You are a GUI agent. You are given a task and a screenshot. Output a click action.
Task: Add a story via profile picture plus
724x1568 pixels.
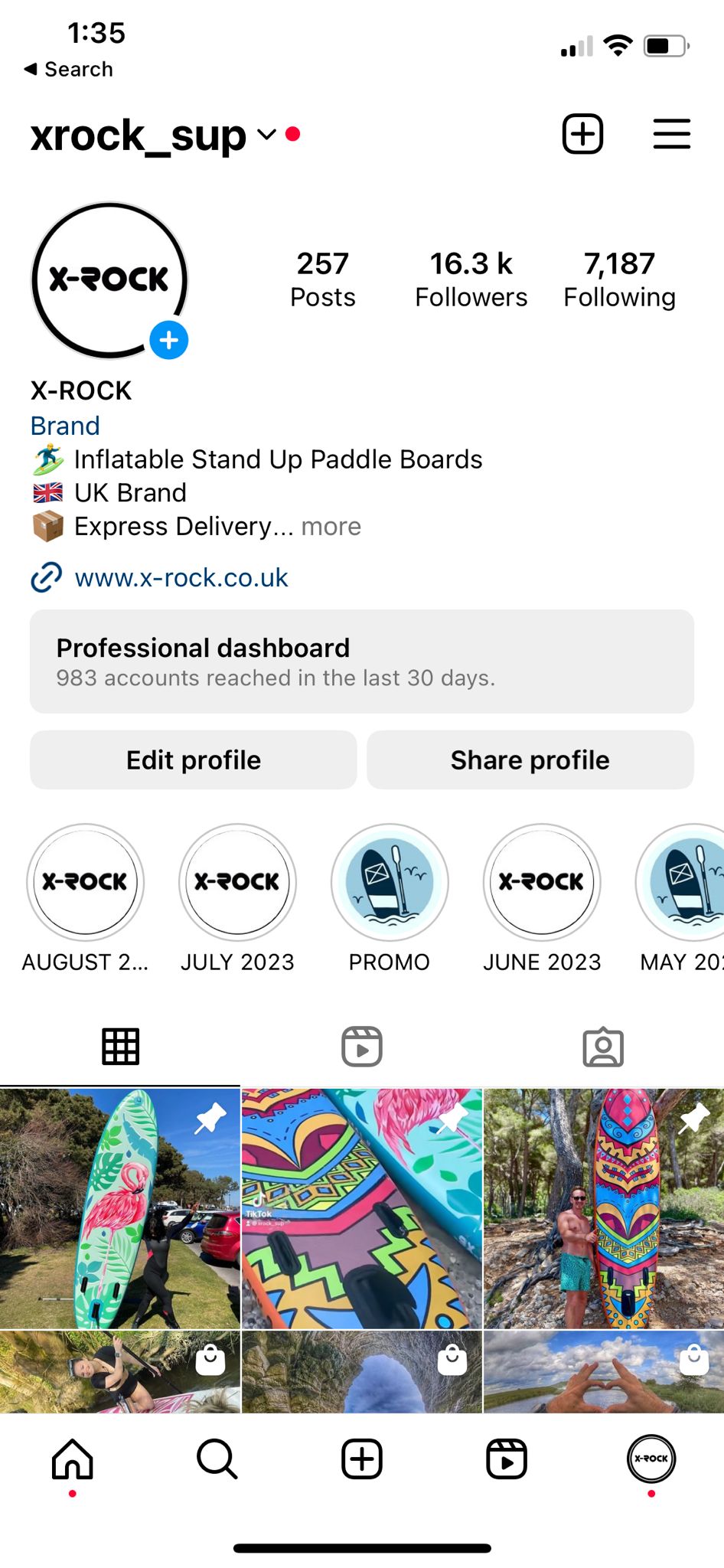pos(169,340)
